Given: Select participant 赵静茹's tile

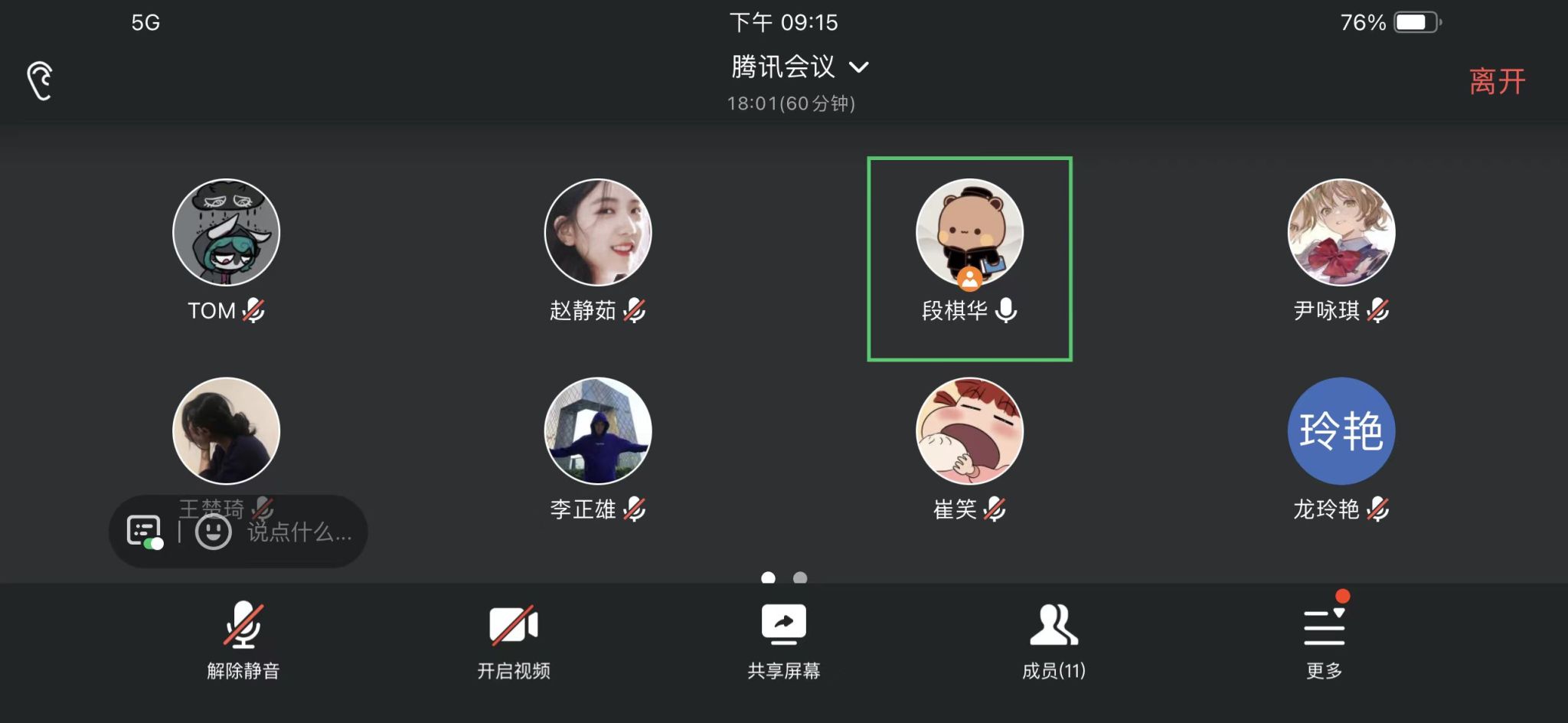Looking at the screenshot, I should (x=597, y=233).
